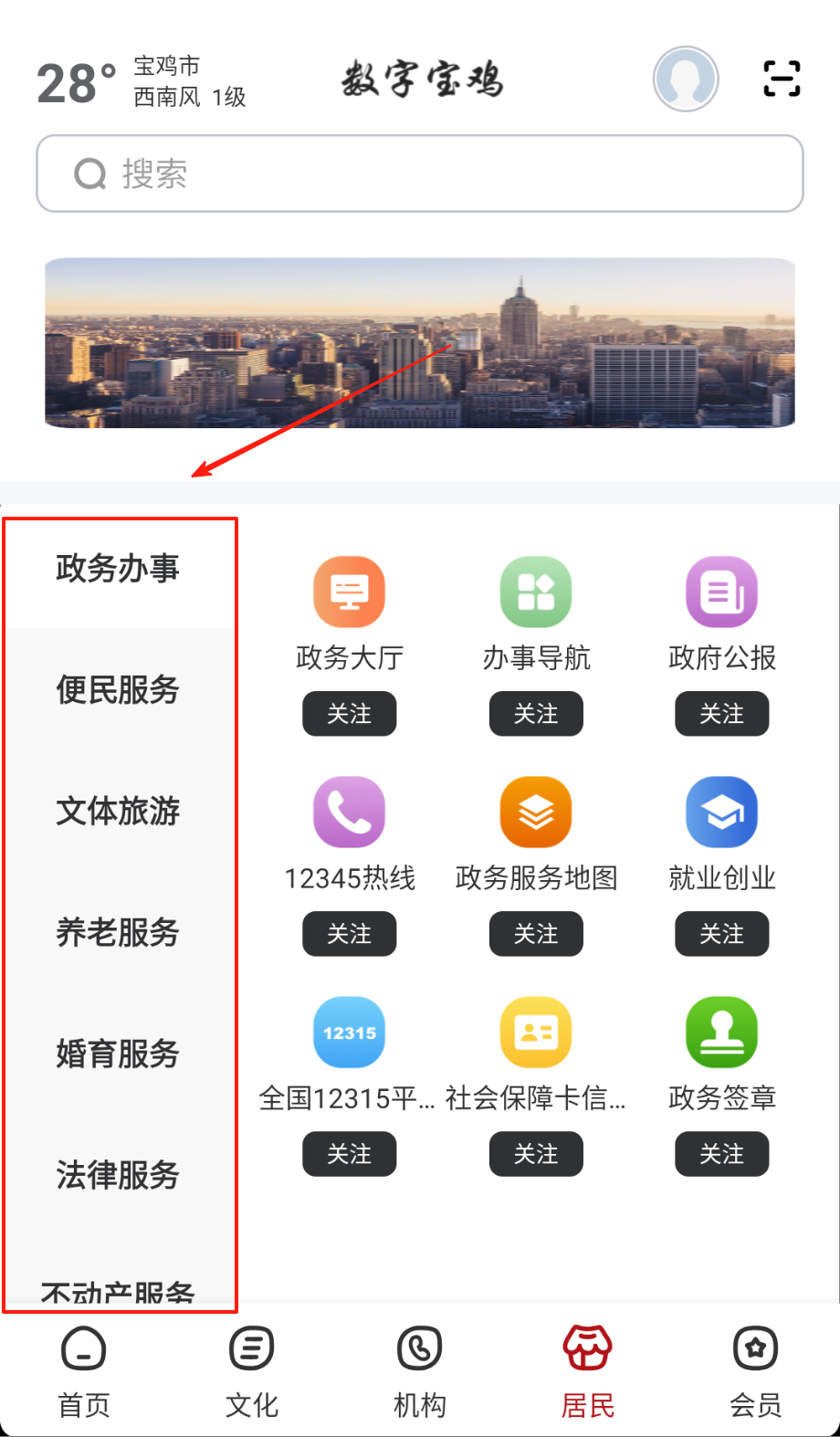Screen dimensions: 840x1437
Task: Follow 政务签章 with 关注 button
Action: [x=721, y=1154]
